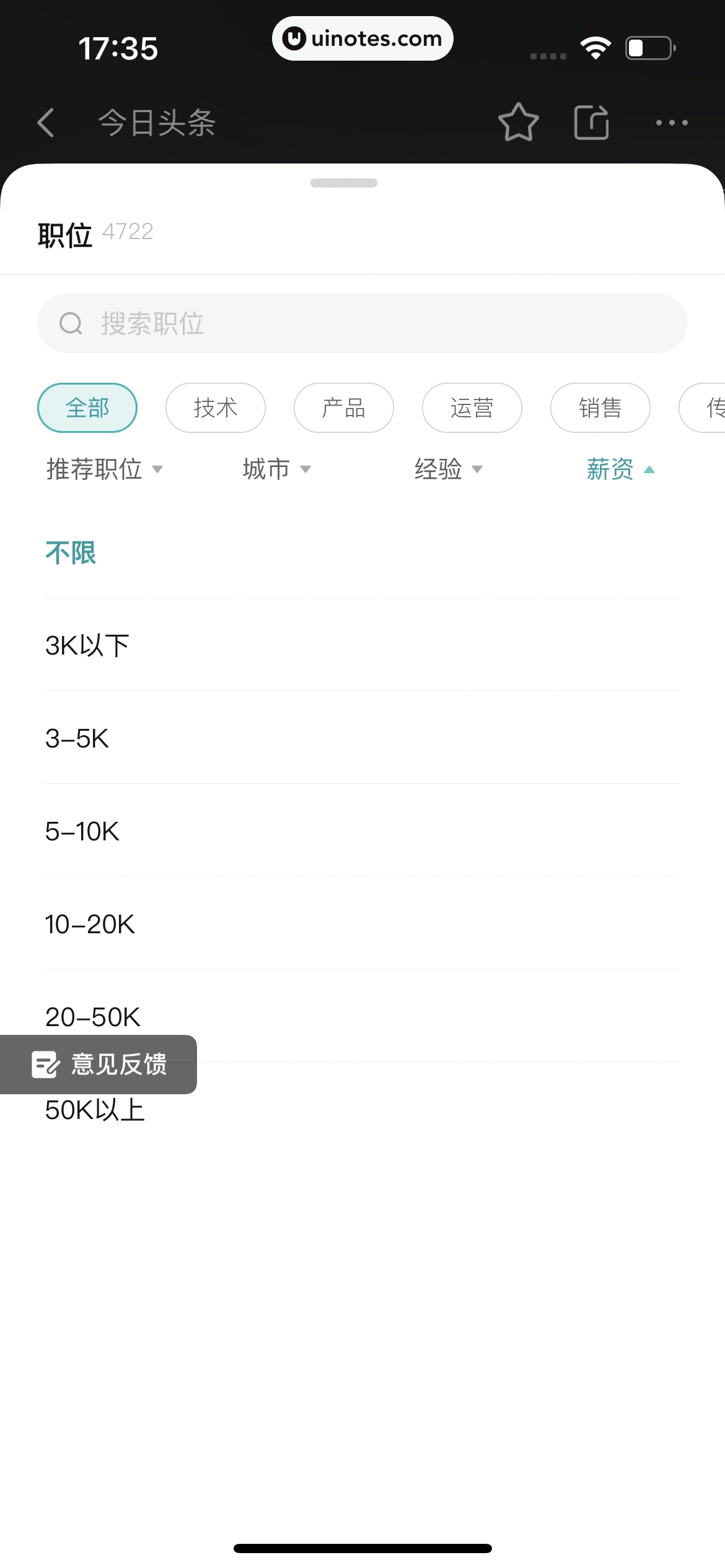
Task: Expand the 经验 dropdown filter
Action: 448,469
